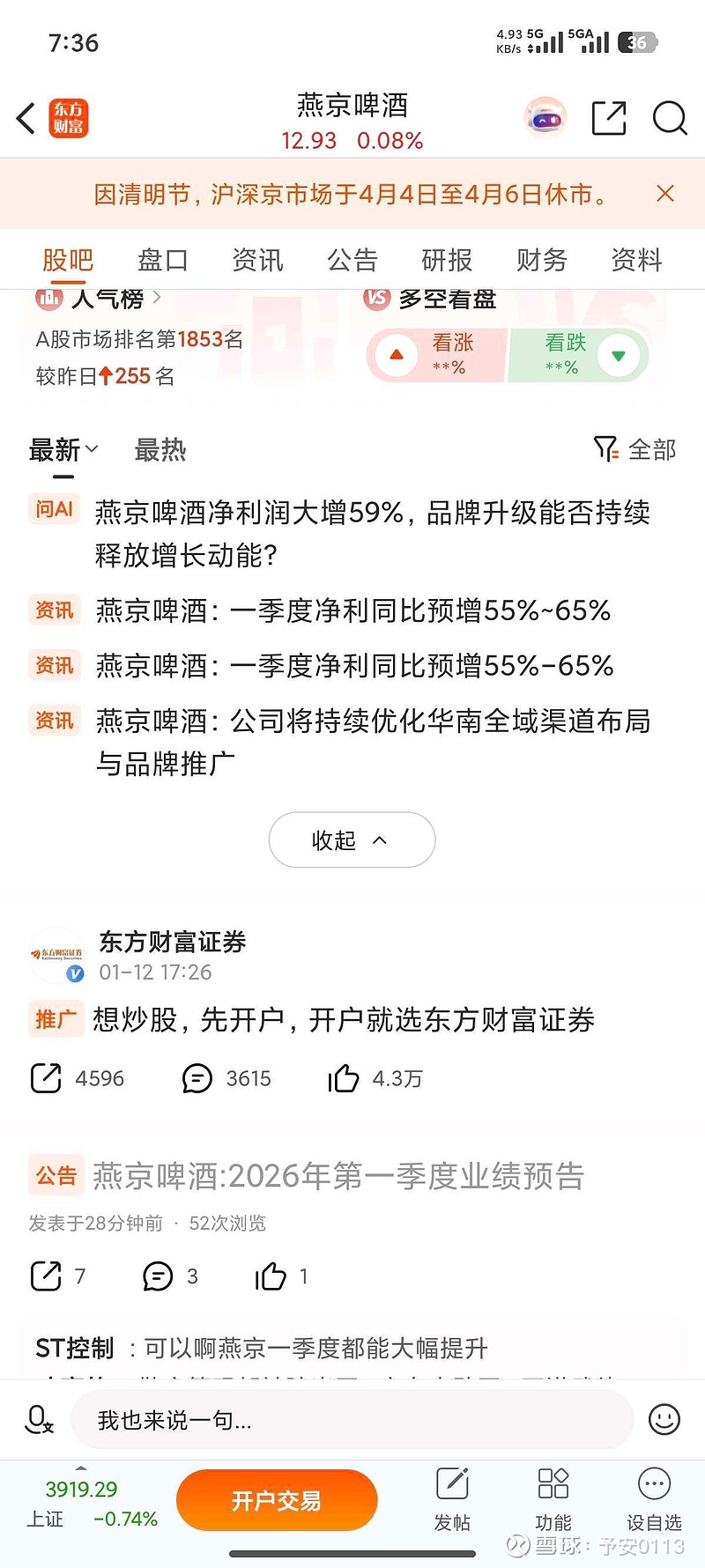Select the voice input icon beside comment box

tap(35, 1418)
